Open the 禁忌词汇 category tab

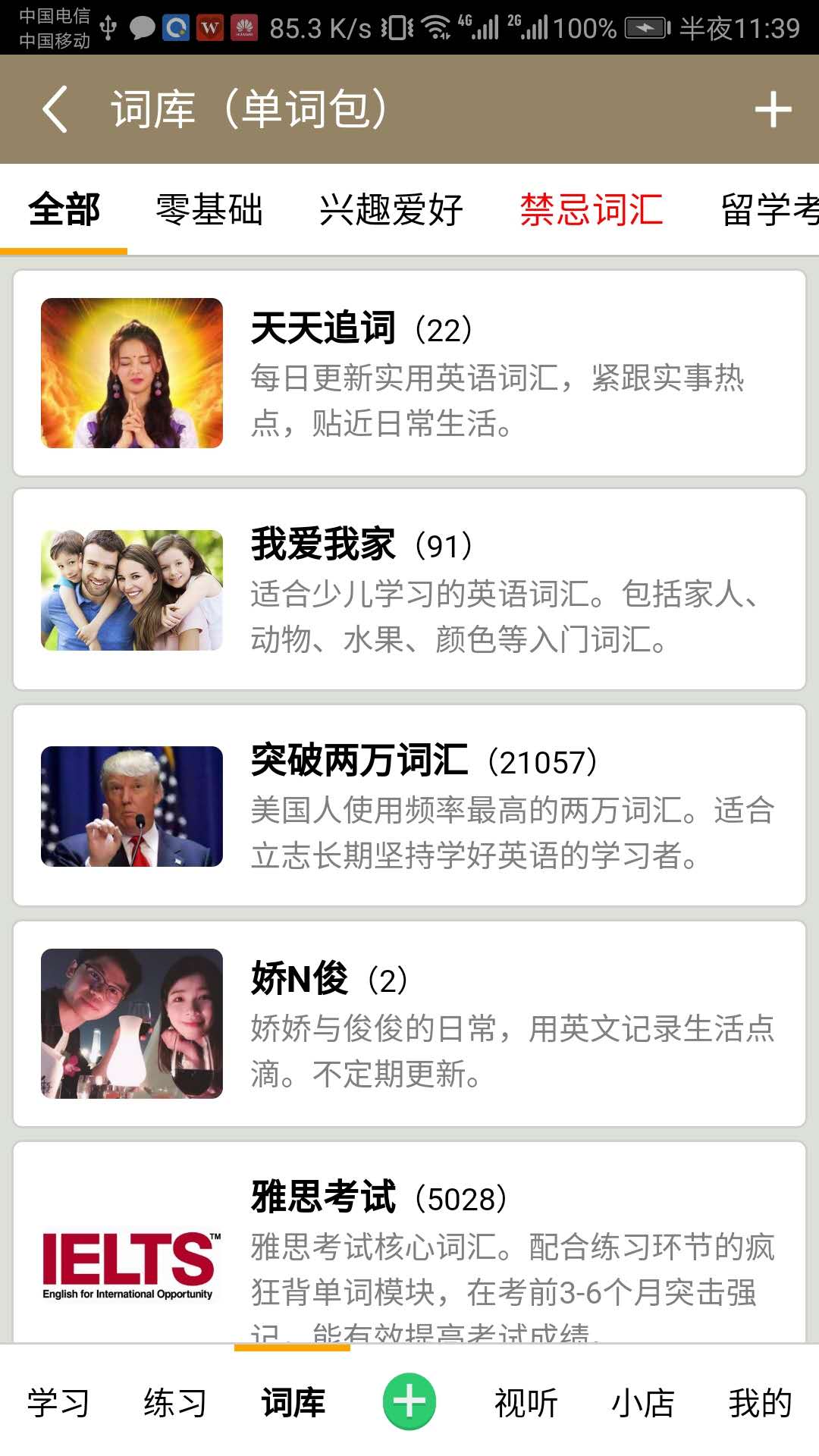tap(591, 210)
